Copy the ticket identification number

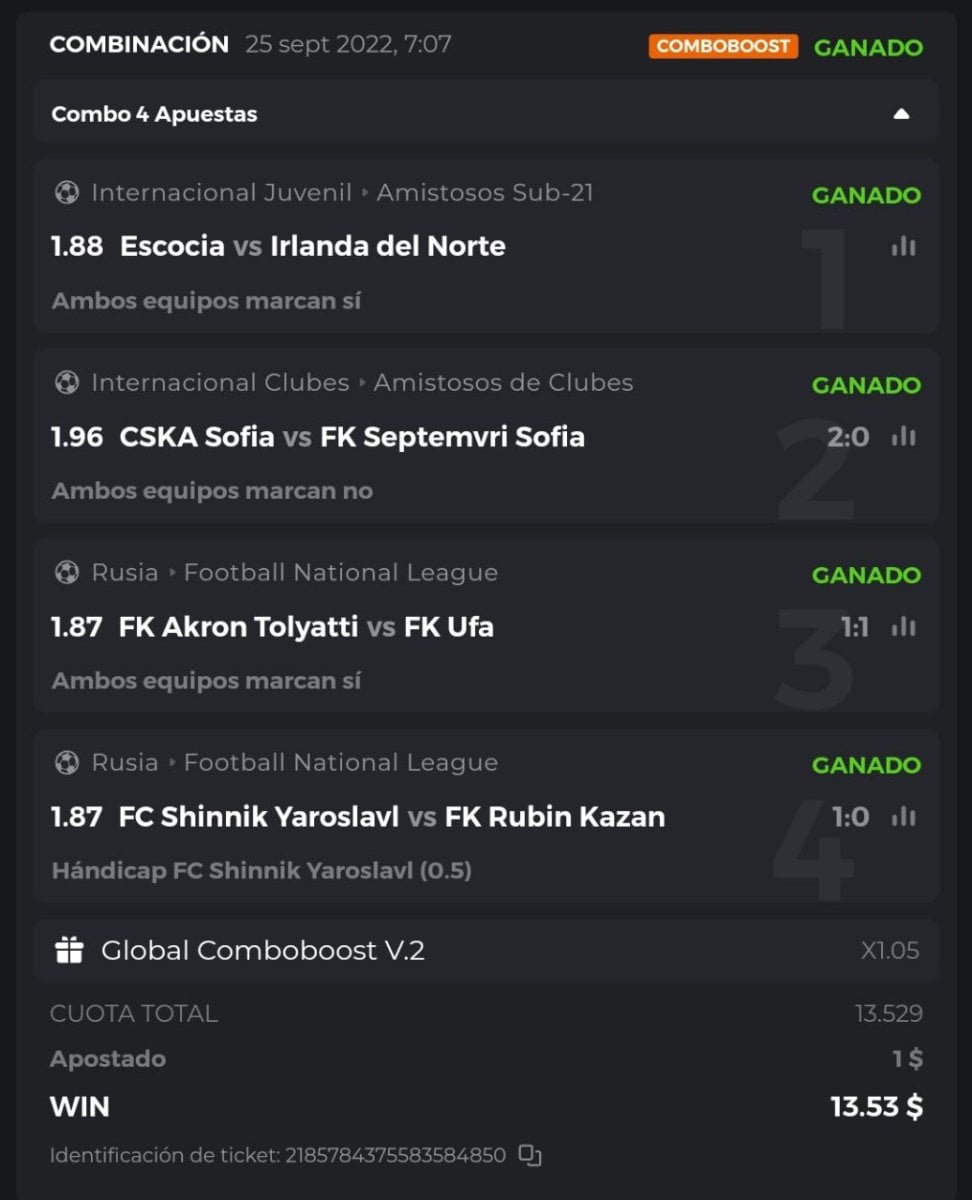tap(530, 1156)
